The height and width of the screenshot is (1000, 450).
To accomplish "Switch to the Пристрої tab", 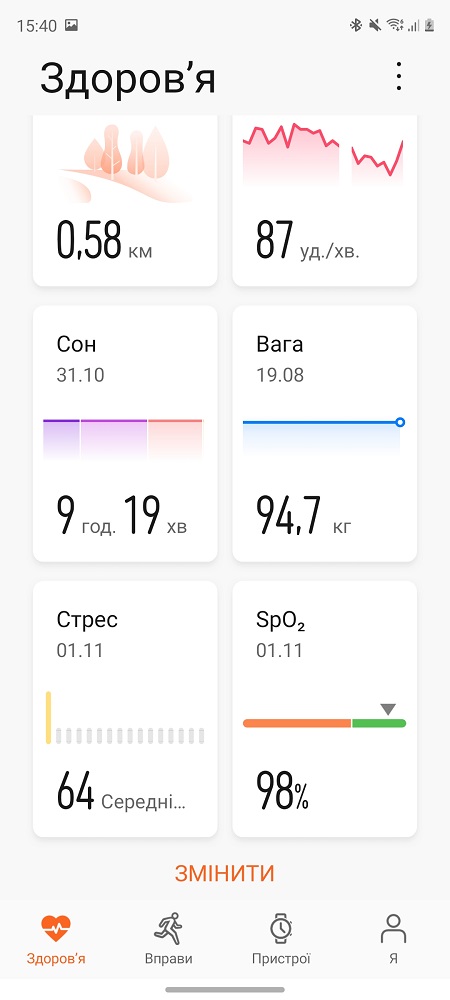I will click(281, 939).
